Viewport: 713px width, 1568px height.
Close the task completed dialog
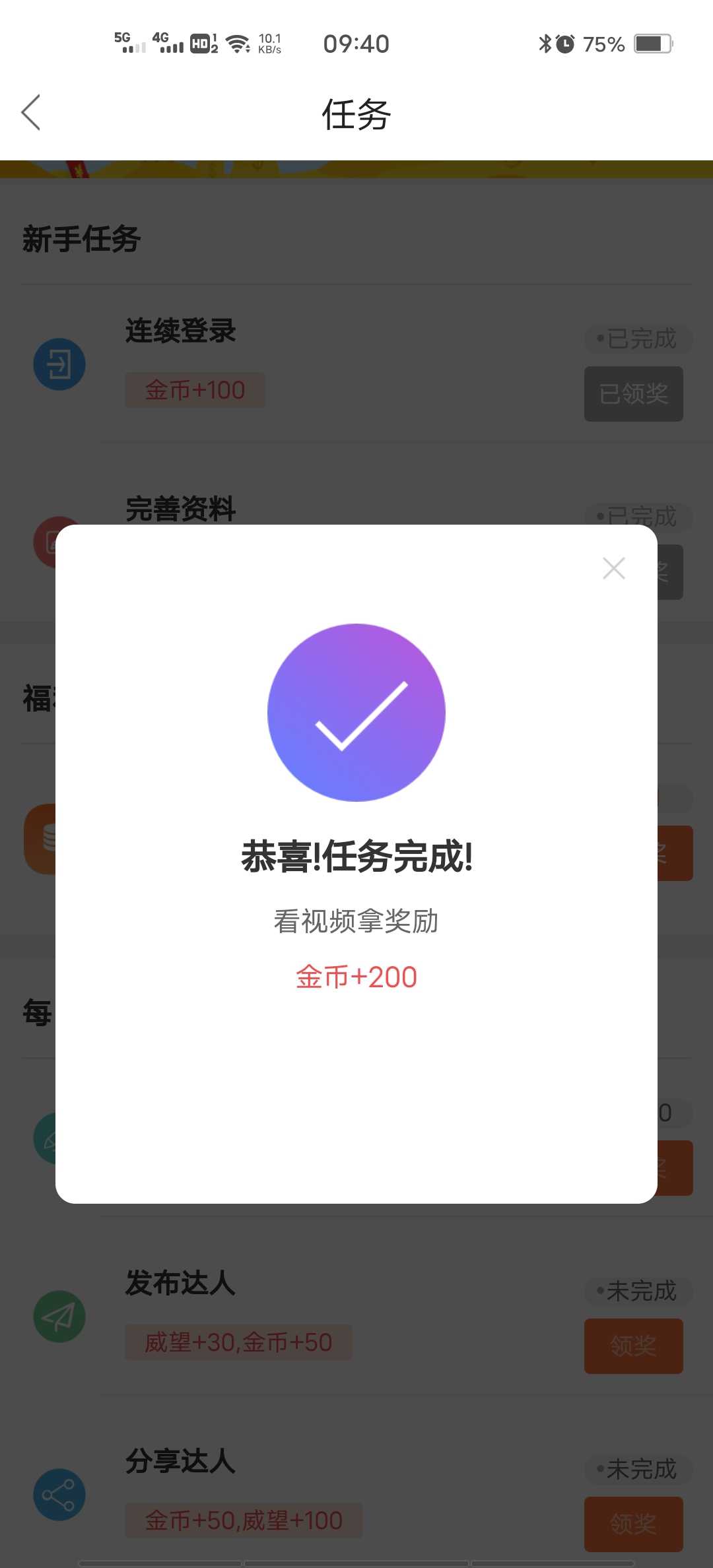(x=614, y=568)
